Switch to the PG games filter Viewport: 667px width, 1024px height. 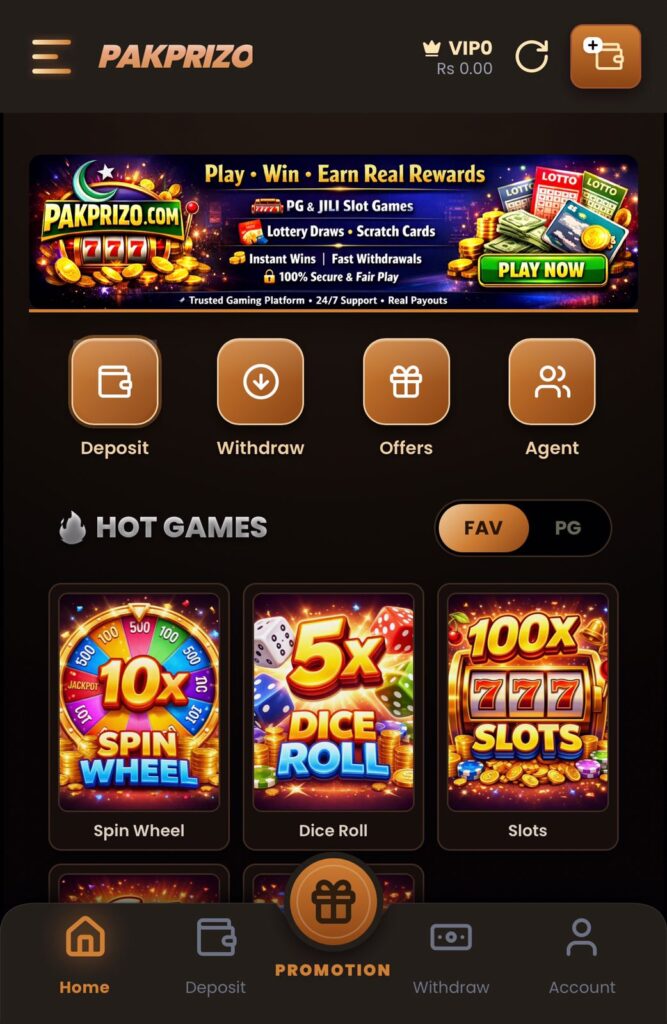click(567, 527)
